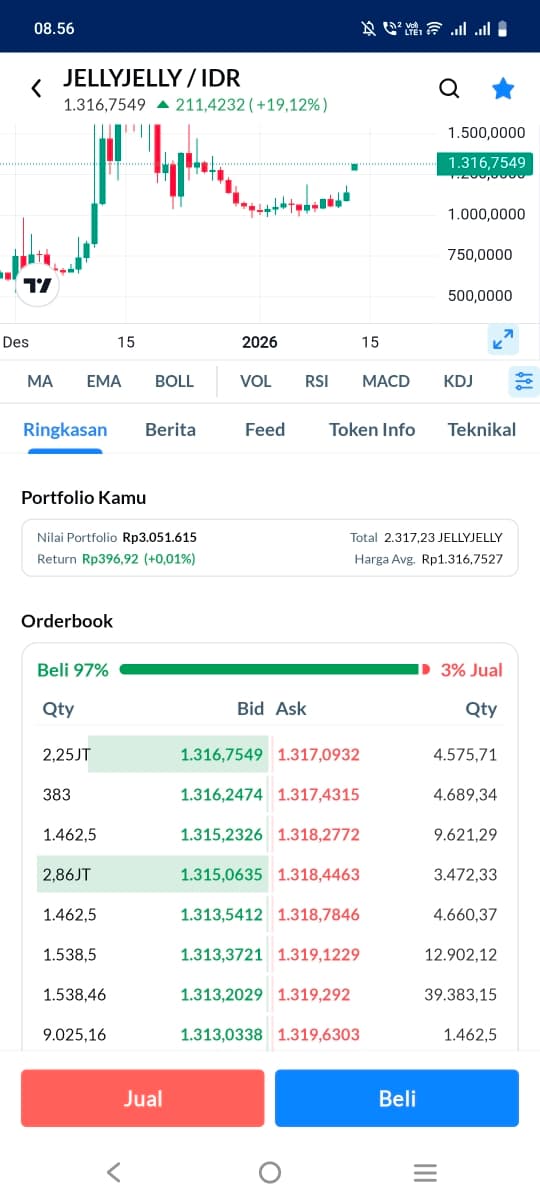Switch to the Feed tab
Viewport: 540px width, 1200px height.
(x=265, y=430)
